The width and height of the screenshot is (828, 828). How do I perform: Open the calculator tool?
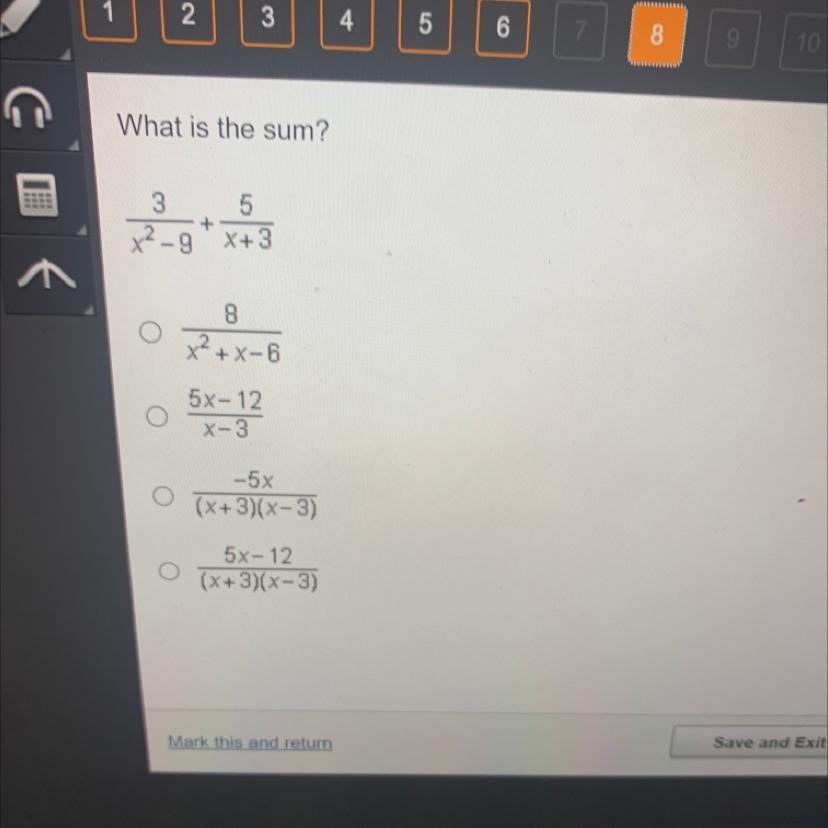[38, 195]
